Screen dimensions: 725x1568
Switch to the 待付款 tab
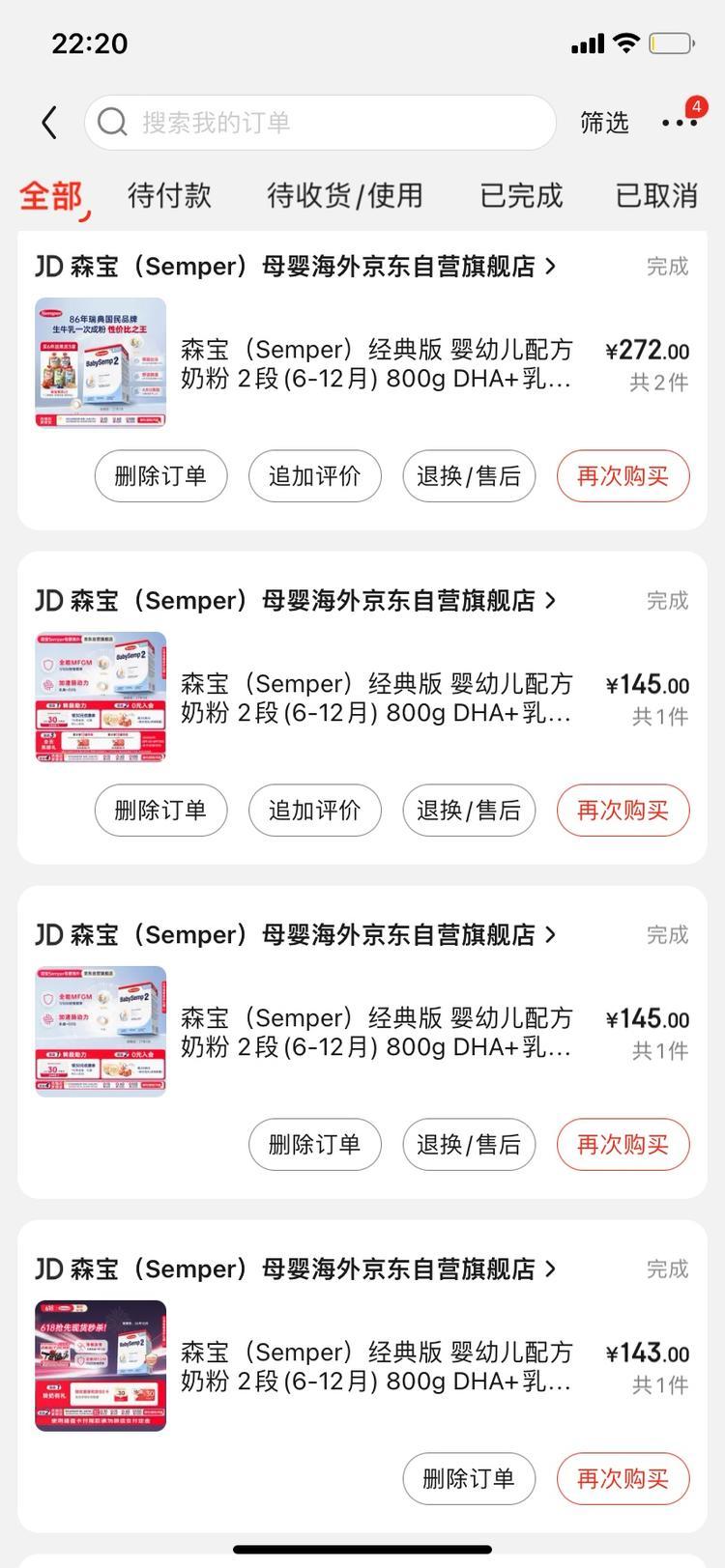169,195
